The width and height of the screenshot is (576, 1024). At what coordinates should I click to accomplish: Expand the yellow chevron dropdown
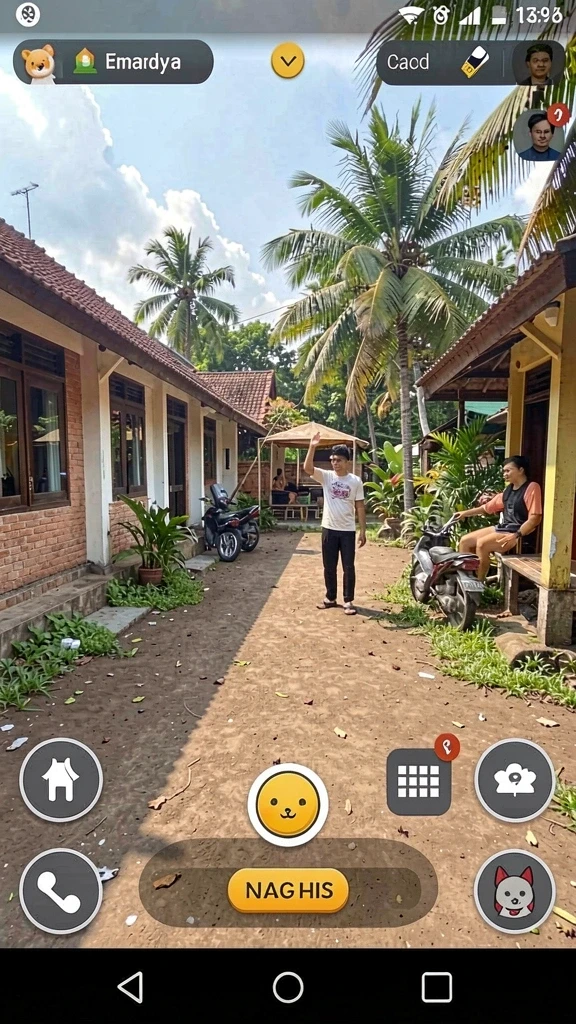[x=287, y=61]
